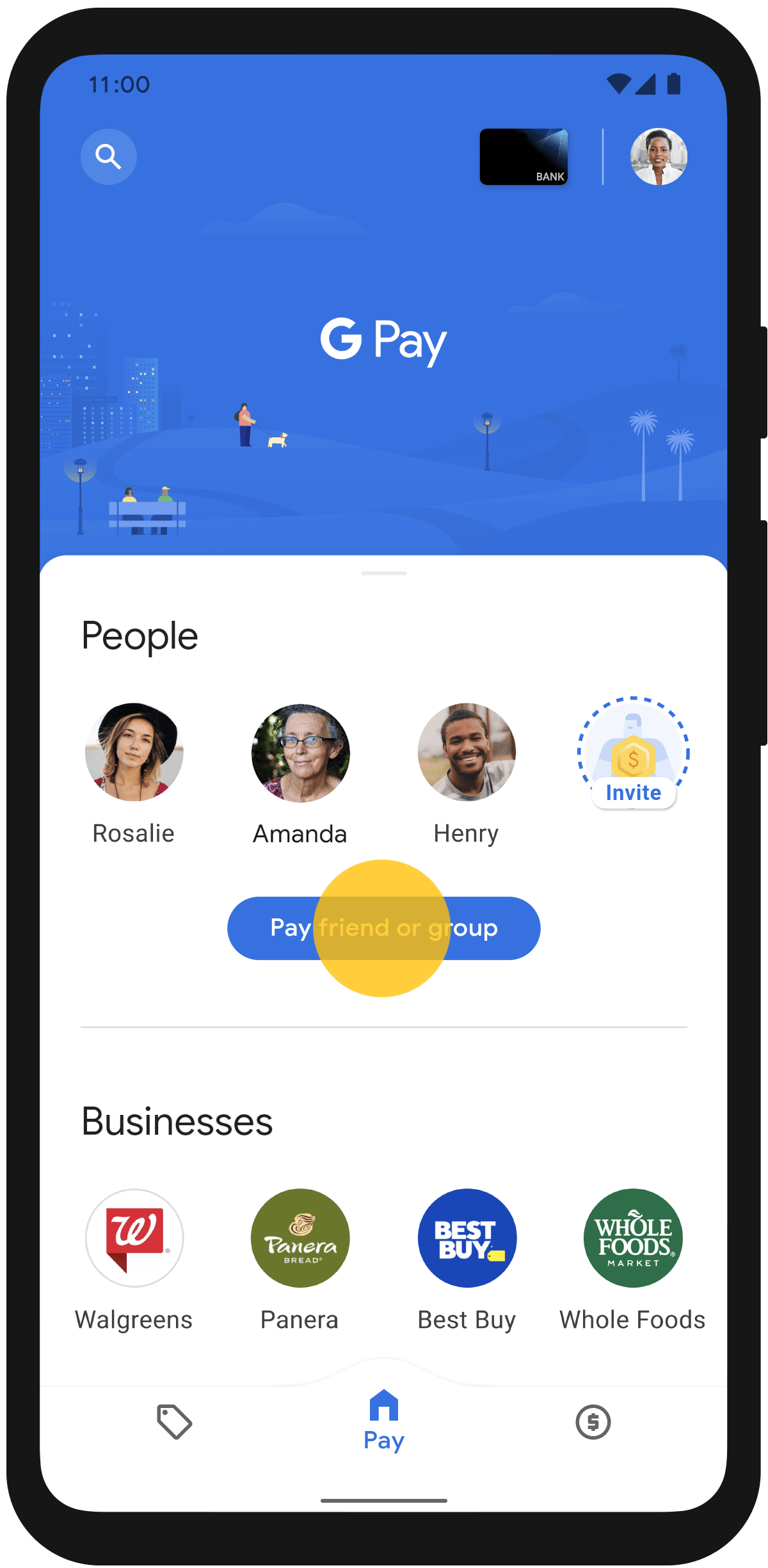Image resolution: width=768 pixels, height=1568 pixels.
Task: Tap Amanda's profile photo
Action: point(300,754)
